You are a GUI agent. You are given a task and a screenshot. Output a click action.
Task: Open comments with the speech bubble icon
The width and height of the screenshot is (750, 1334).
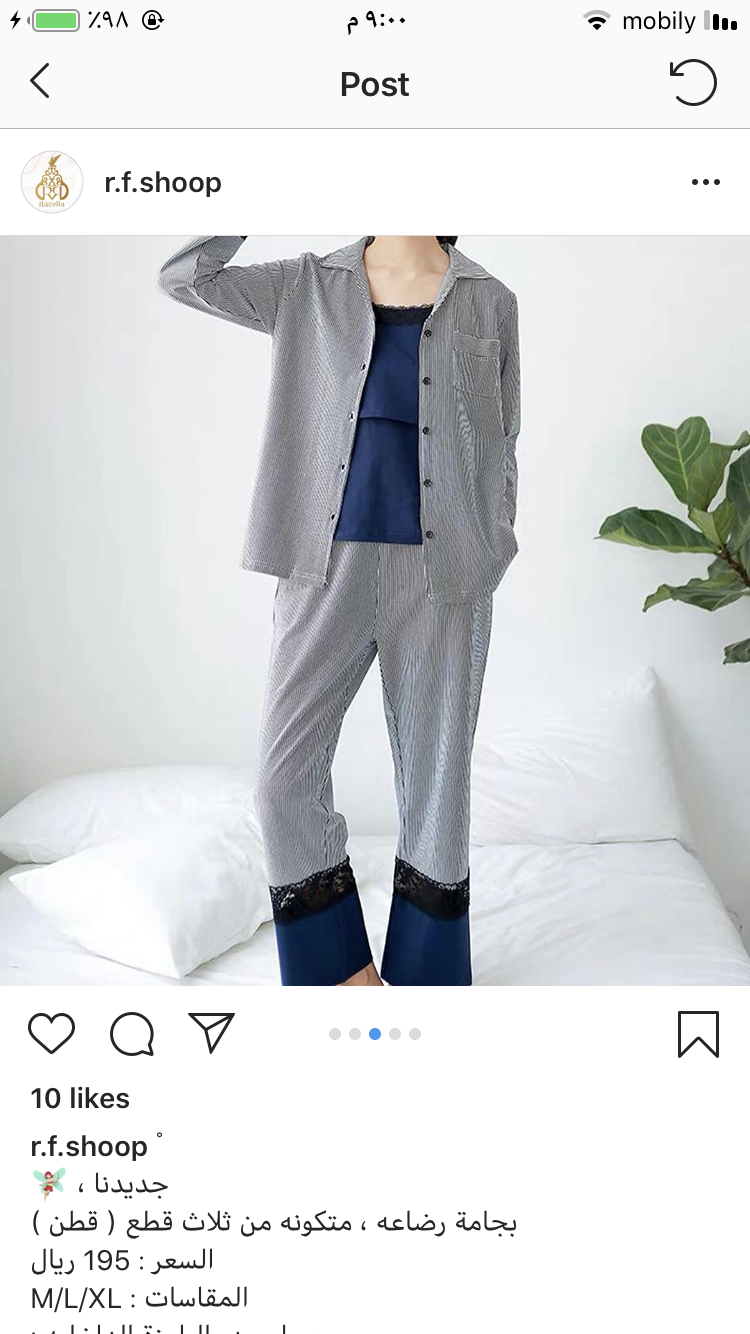[132, 1033]
